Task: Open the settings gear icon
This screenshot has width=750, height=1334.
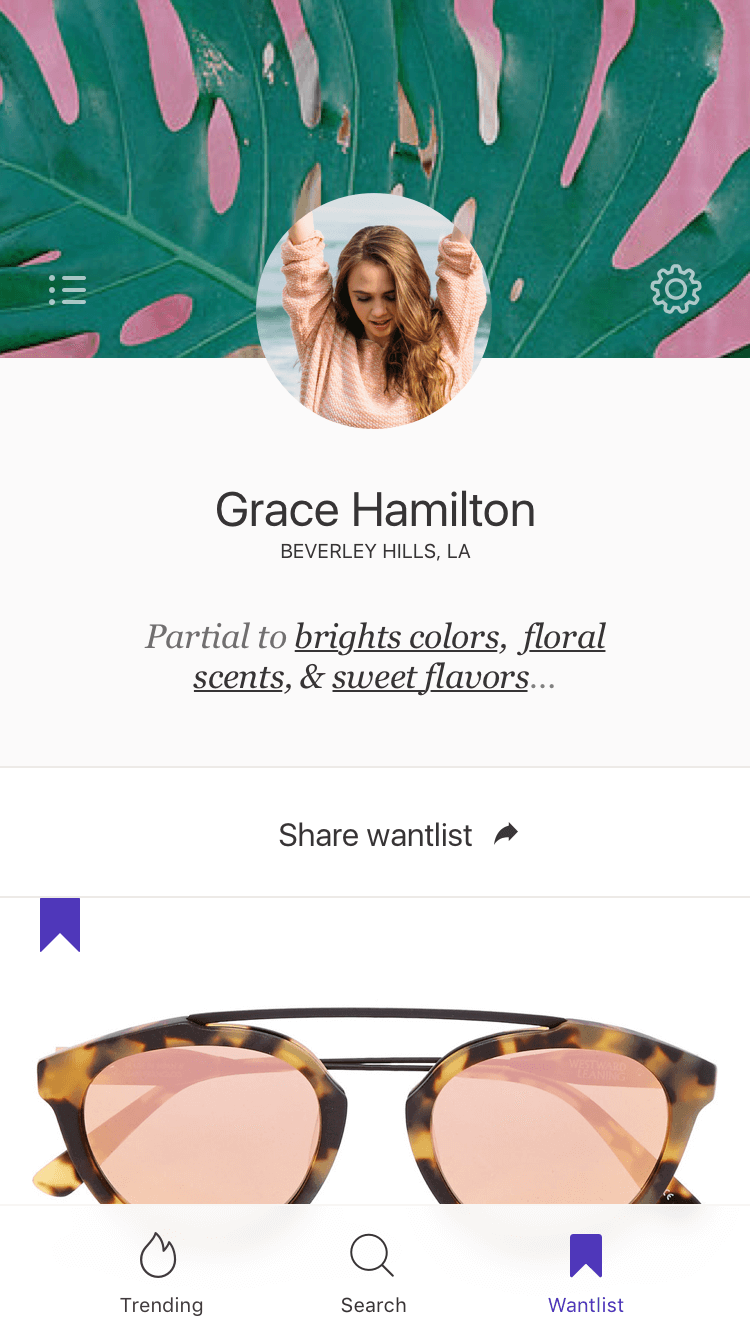Action: pos(676,289)
